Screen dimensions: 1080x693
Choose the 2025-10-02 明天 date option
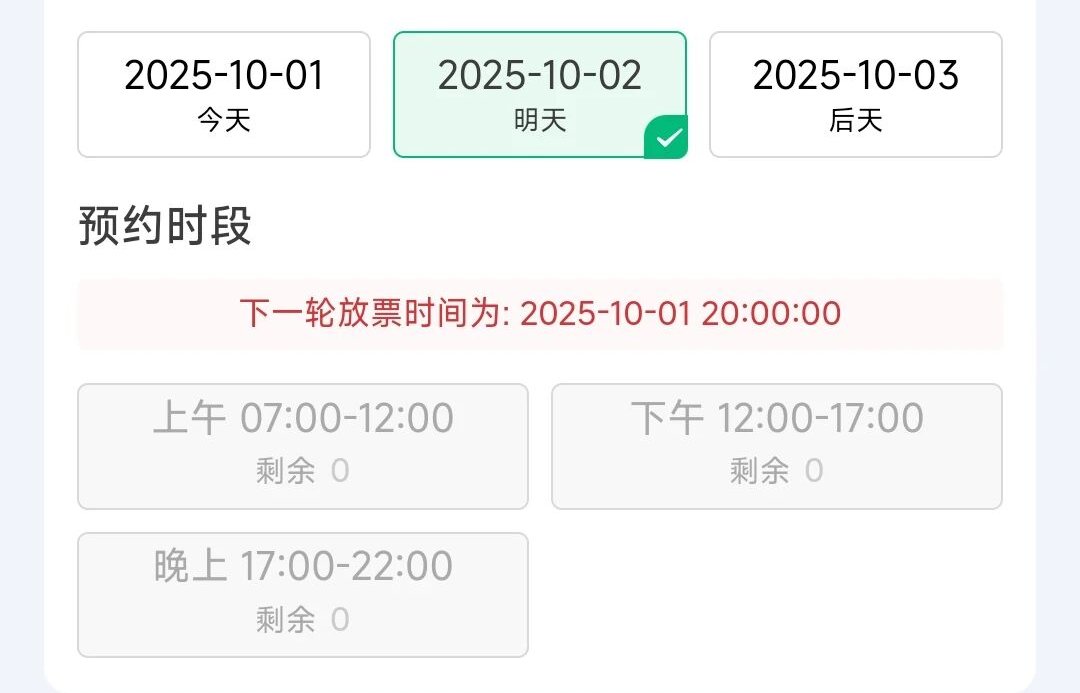[540, 95]
